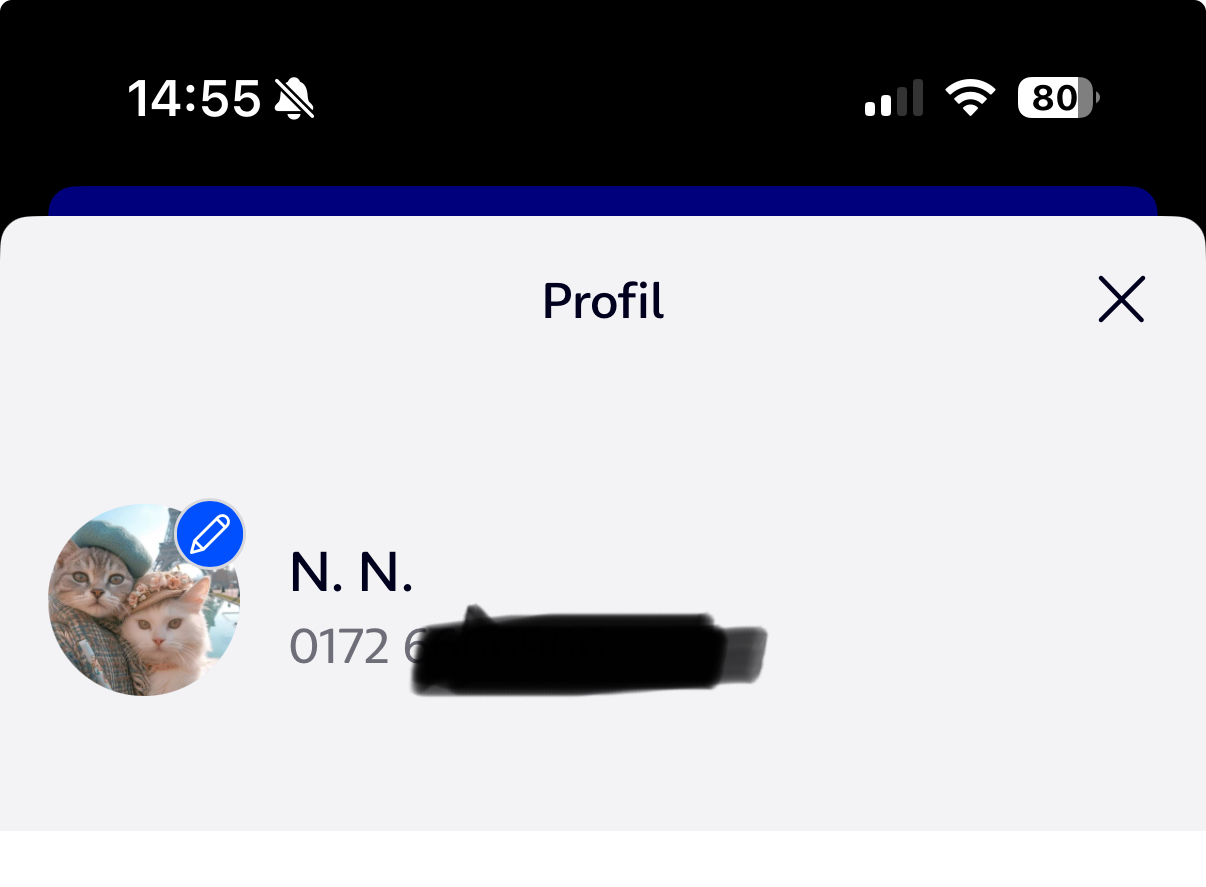
Task: Close the Profil sheet
Action: coord(1120,299)
